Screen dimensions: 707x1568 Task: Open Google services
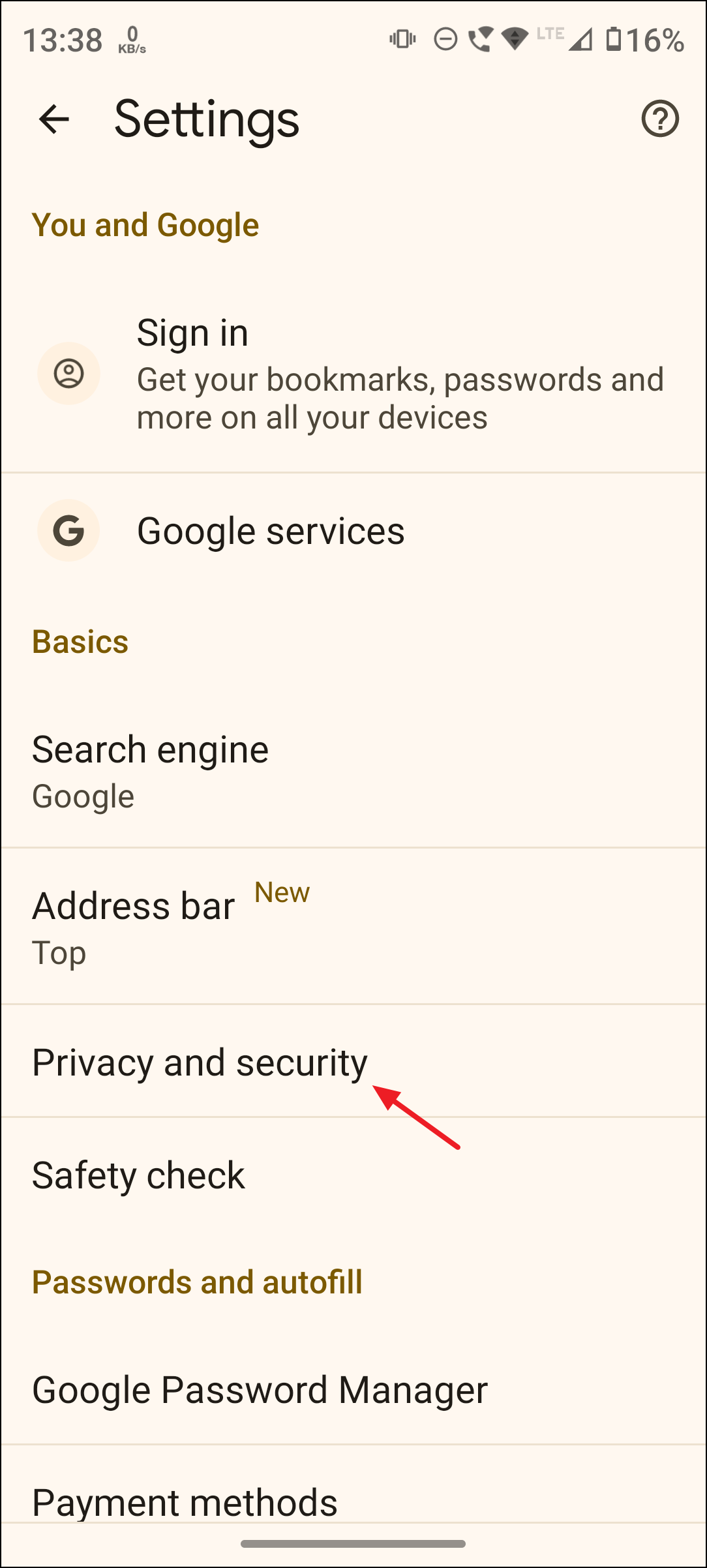tap(353, 530)
